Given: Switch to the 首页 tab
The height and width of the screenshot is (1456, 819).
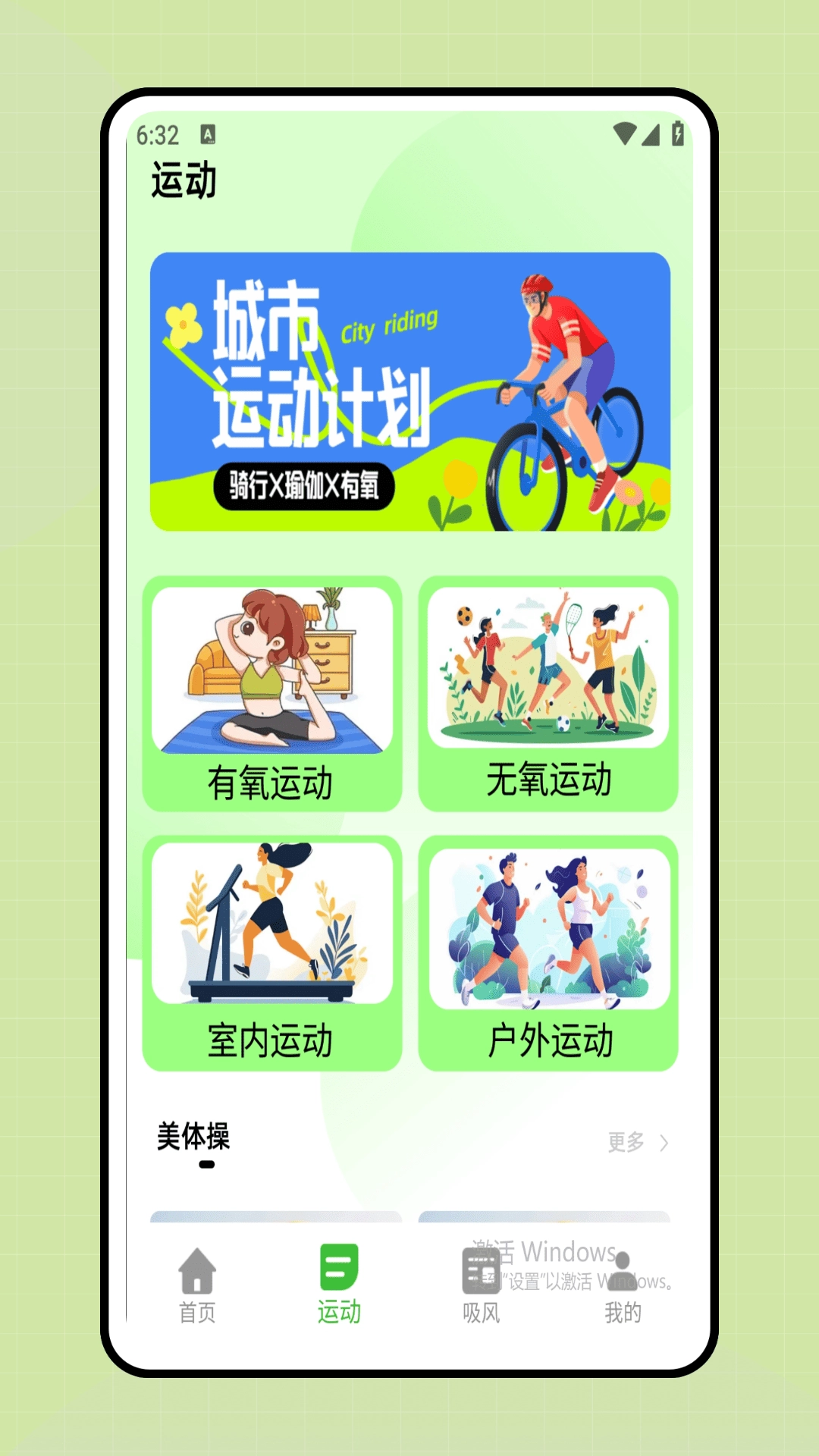Looking at the screenshot, I should (197, 1285).
